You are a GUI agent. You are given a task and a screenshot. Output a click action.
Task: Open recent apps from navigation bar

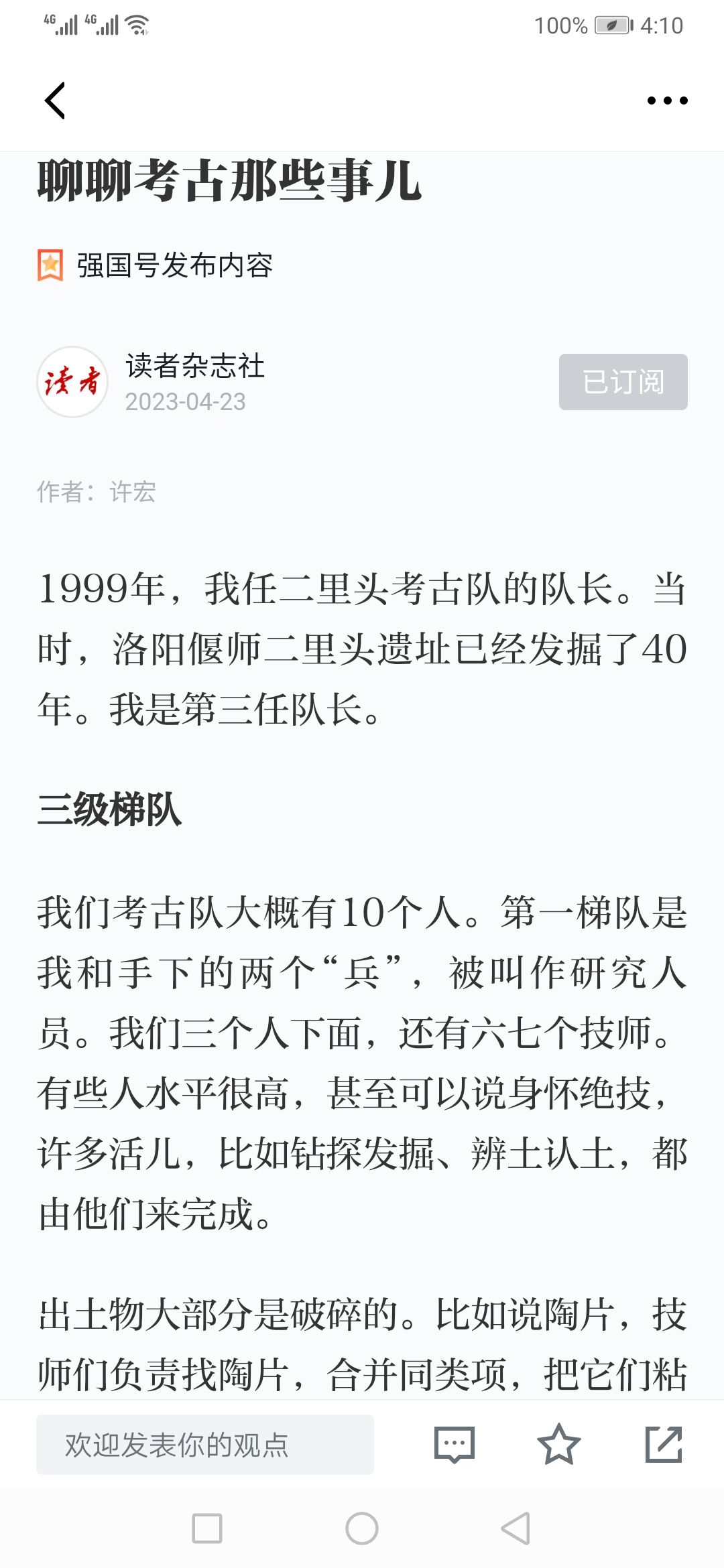coord(207,1528)
